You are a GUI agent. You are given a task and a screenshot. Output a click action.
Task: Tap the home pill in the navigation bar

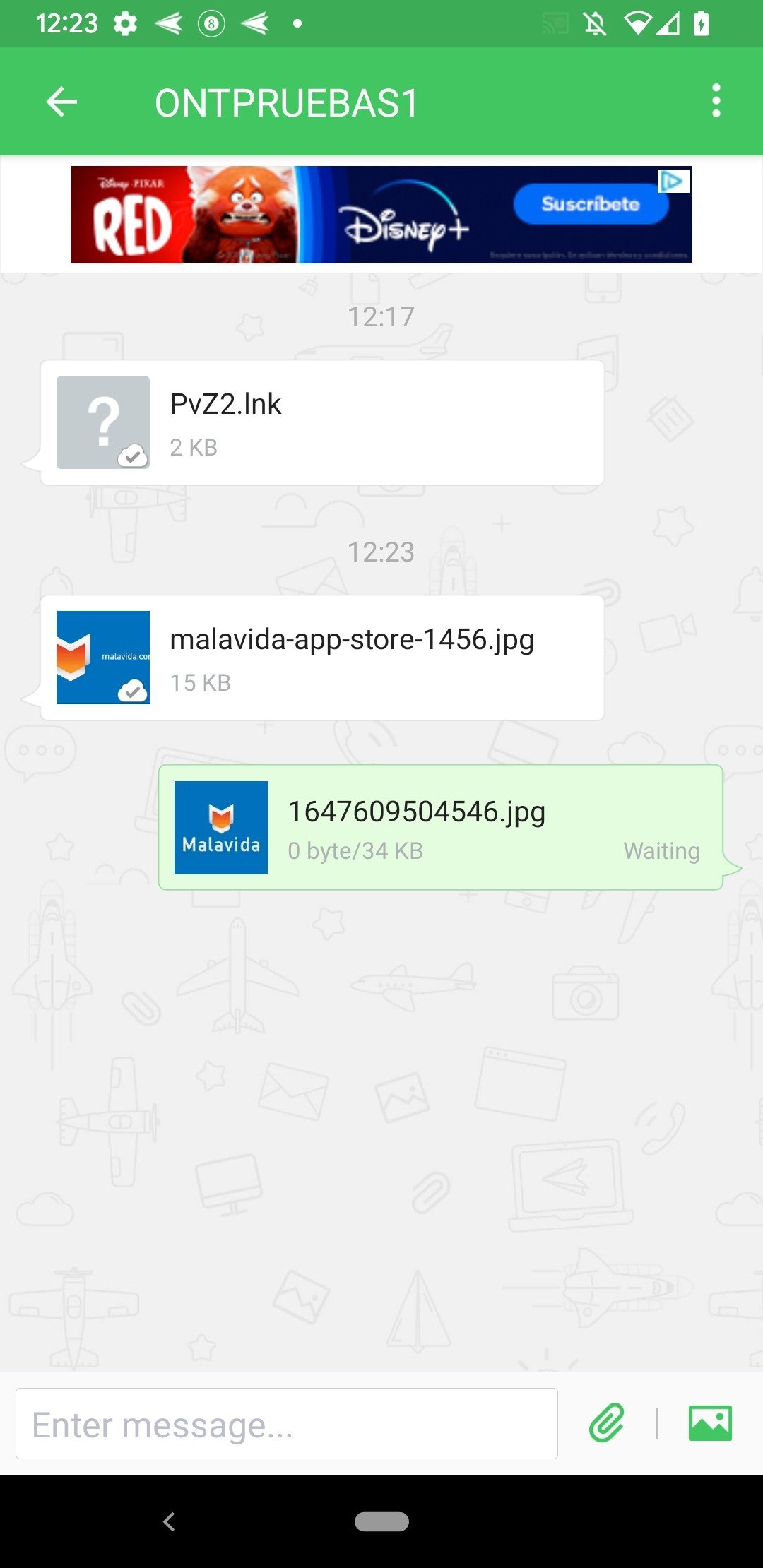381,1521
